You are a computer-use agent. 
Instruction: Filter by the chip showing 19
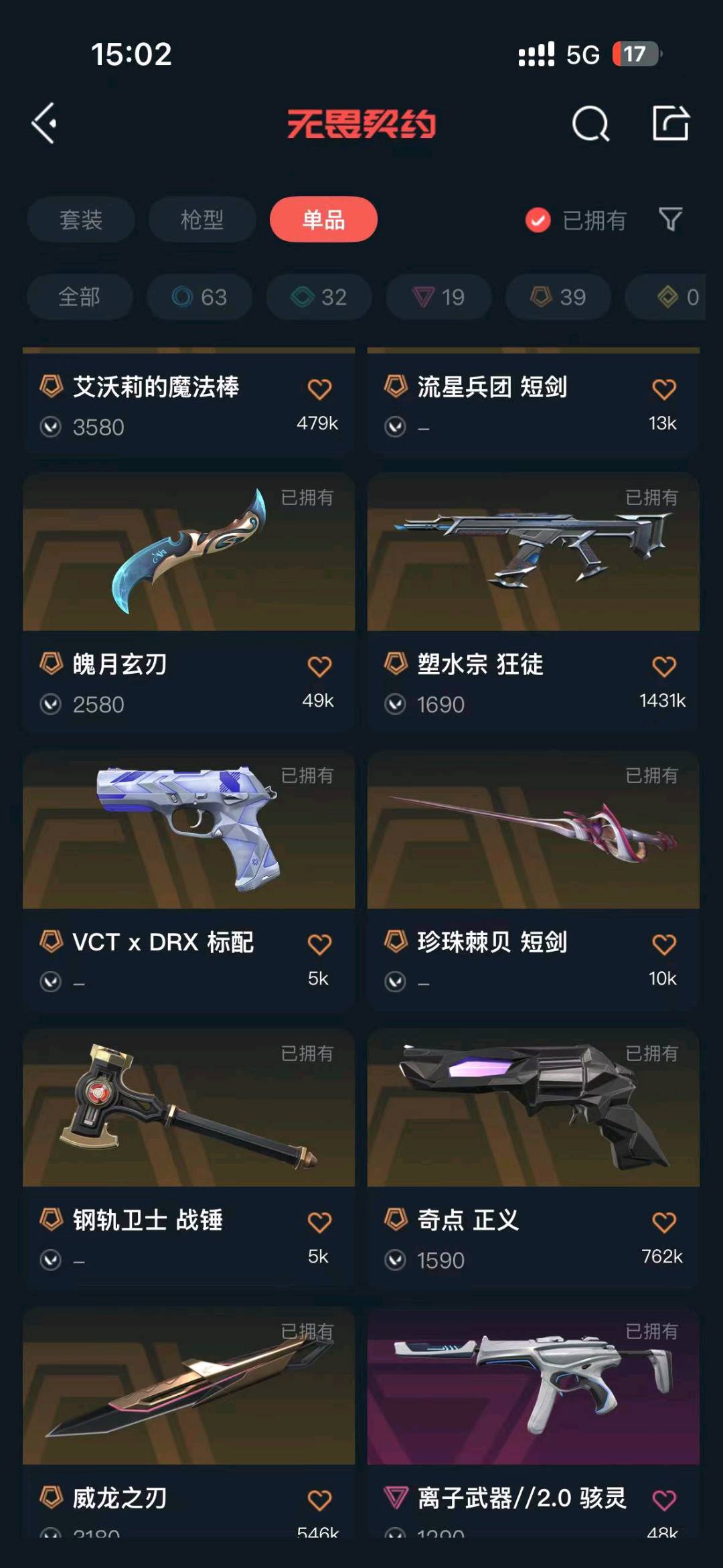tap(438, 297)
